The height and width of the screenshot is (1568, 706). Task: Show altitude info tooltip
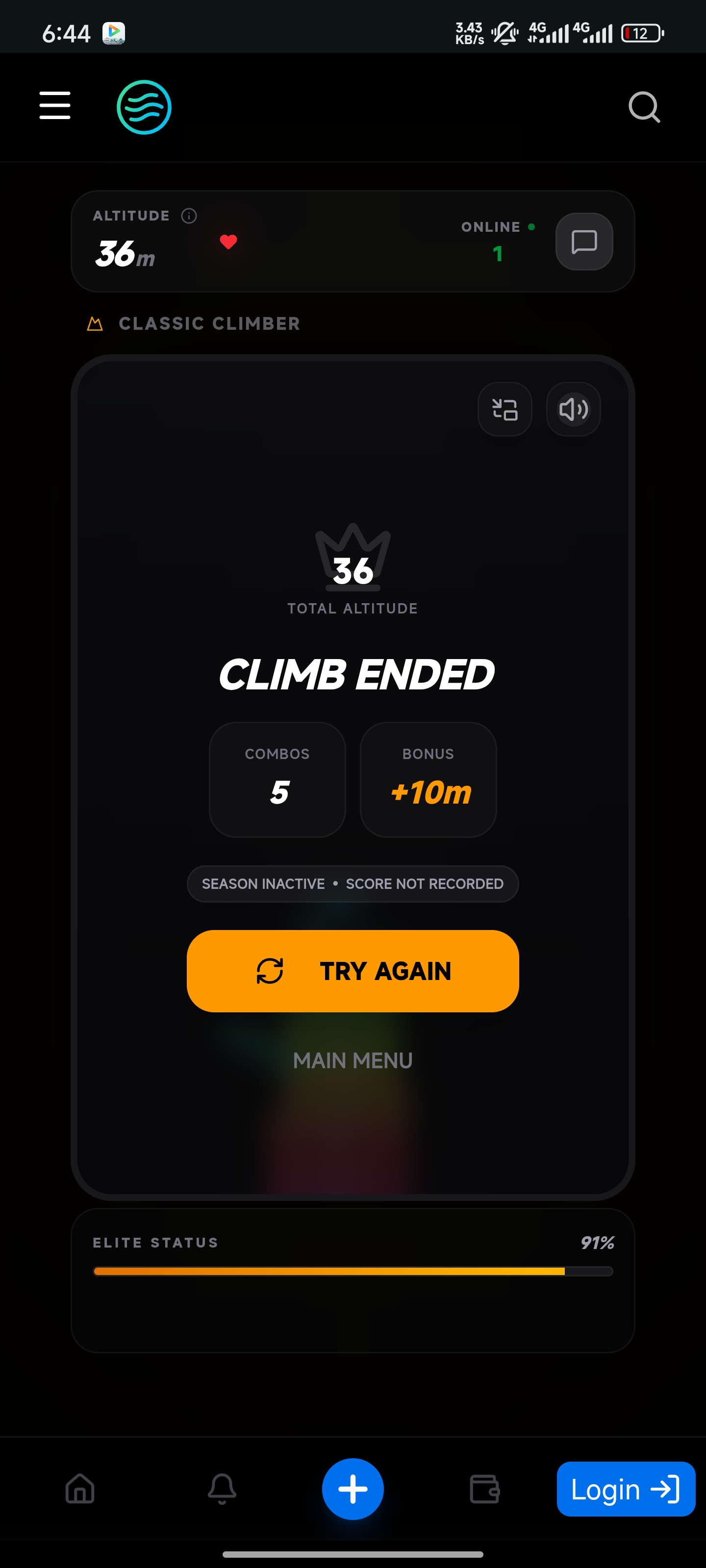[189, 216]
